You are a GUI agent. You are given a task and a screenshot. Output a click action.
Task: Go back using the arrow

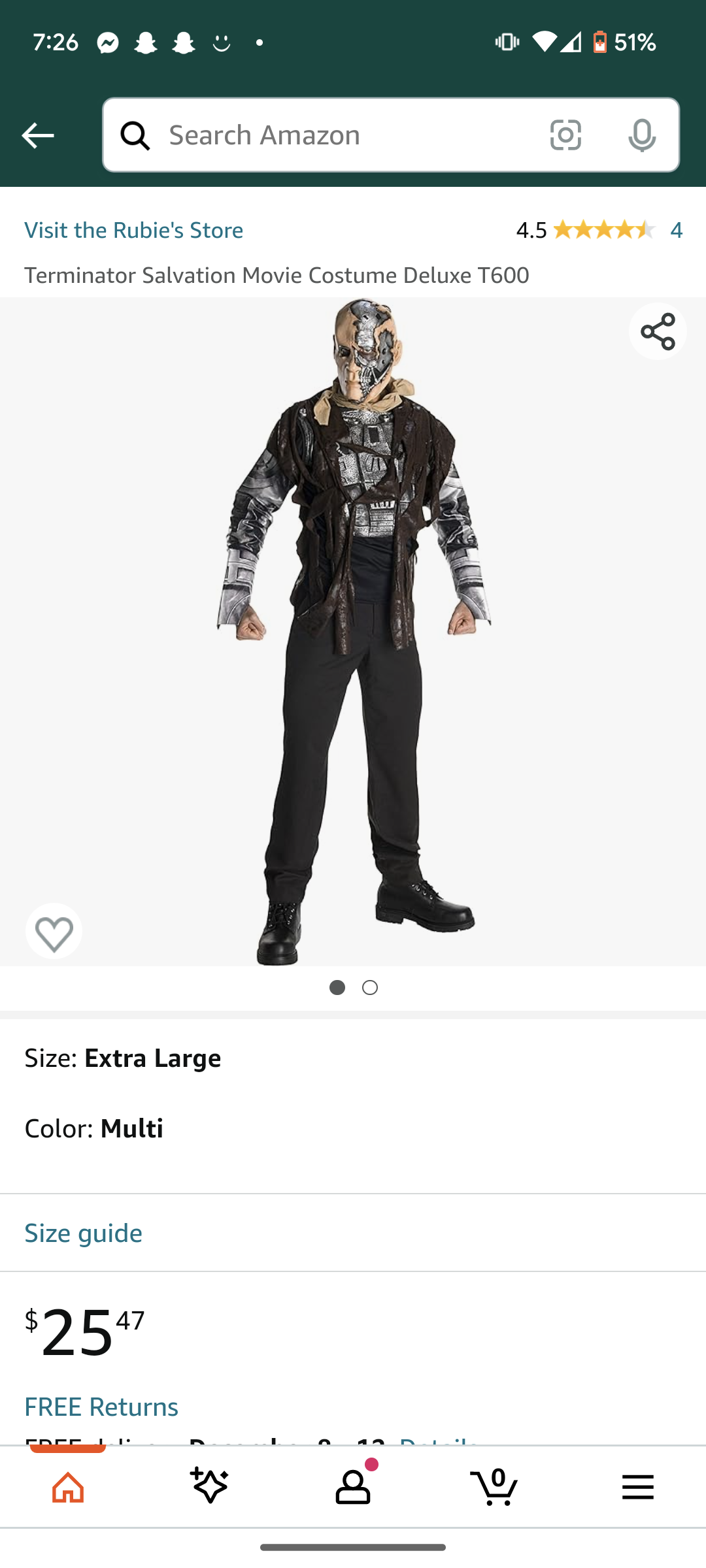tap(37, 135)
